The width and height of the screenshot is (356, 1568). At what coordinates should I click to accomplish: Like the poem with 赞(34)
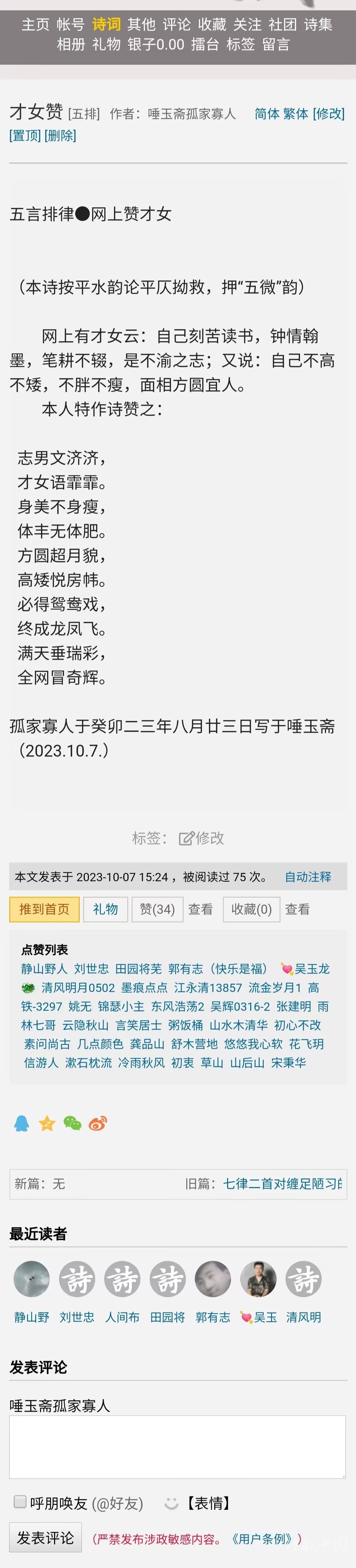[x=157, y=909]
